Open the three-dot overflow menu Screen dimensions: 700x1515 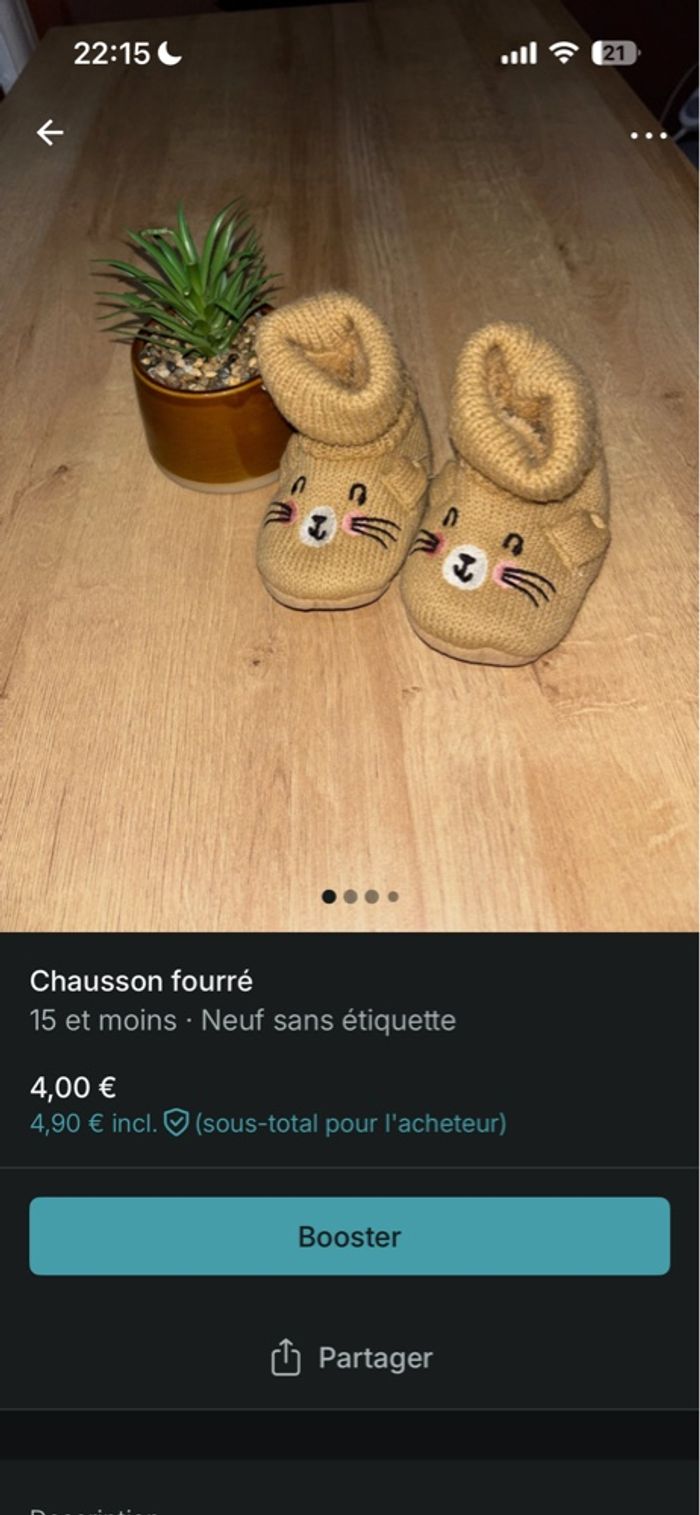coord(648,136)
